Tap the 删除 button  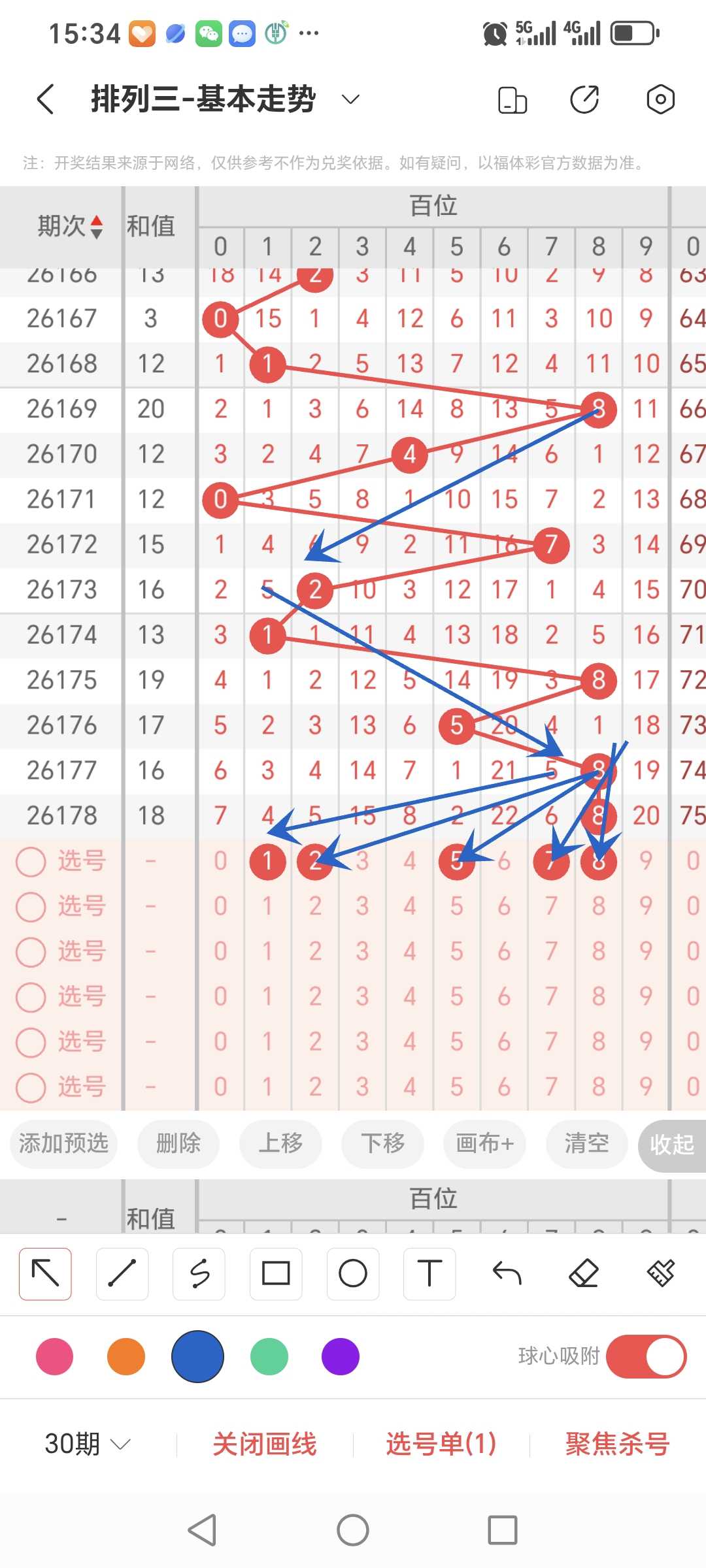pyautogui.click(x=178, y=1143)
